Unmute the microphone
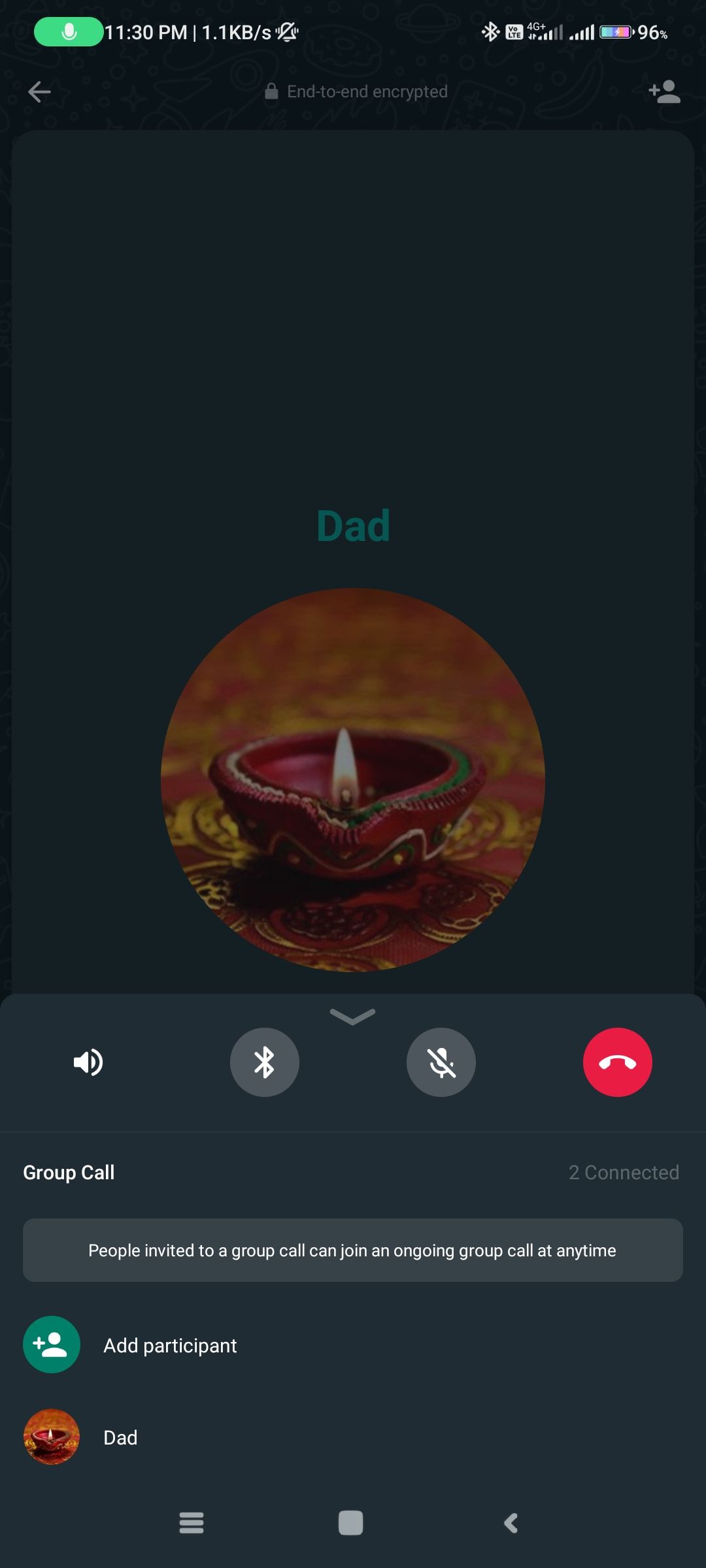The width and height of the screenshot is (706, 1568). click(441, 1062)
